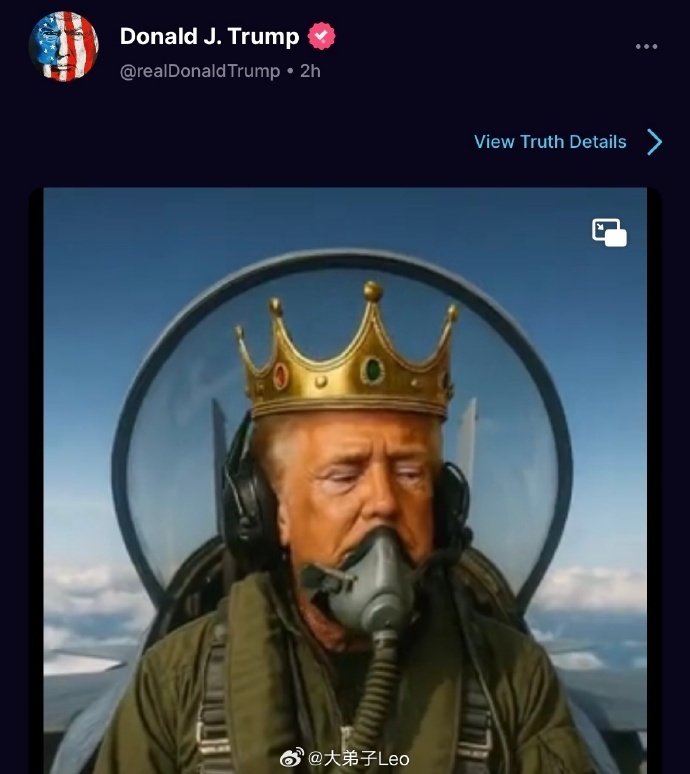The image size is (690, 774).
Task: Open Donald J. Trump's profile avatar
Action: 64,47
